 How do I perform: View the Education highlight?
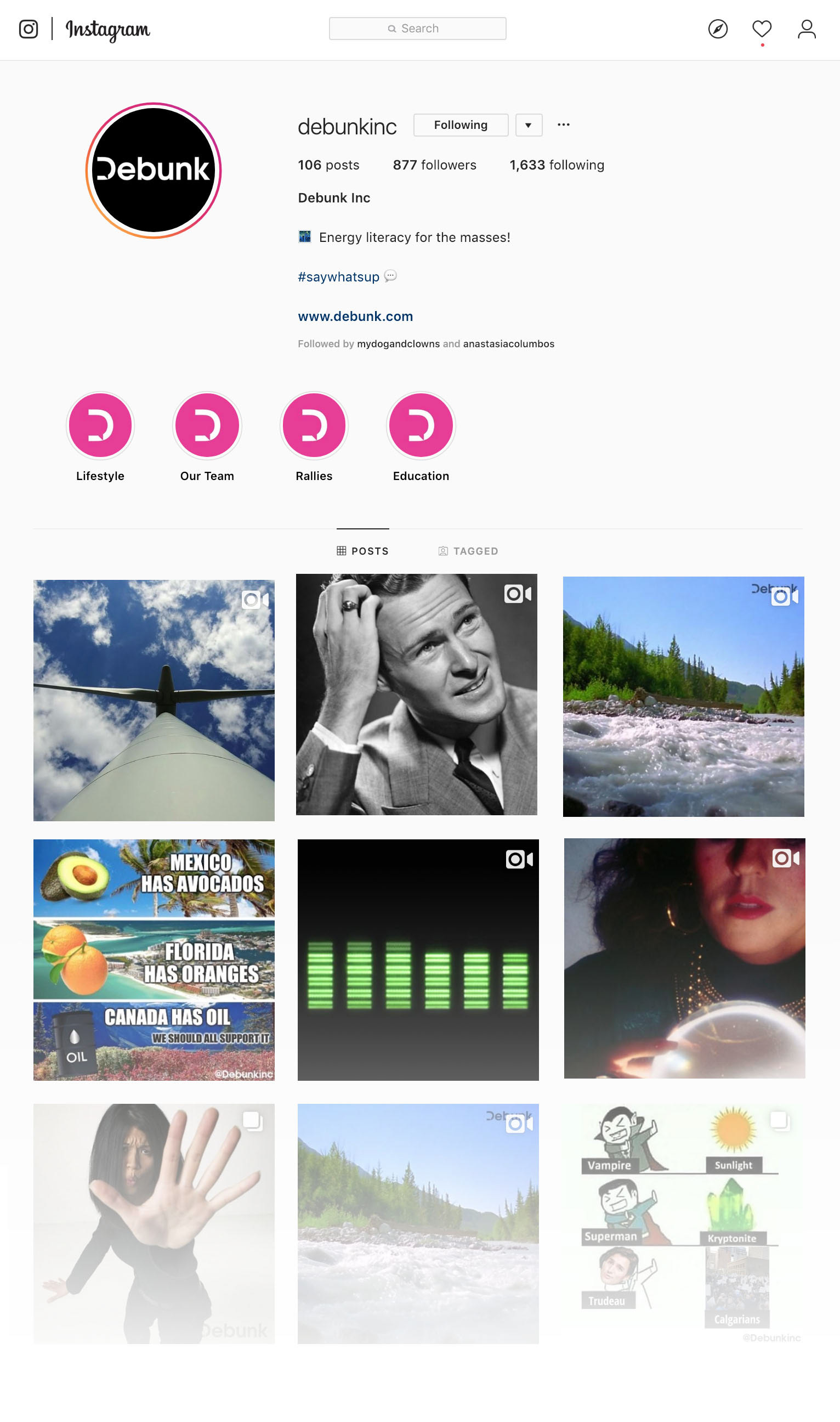coord(421,437)
